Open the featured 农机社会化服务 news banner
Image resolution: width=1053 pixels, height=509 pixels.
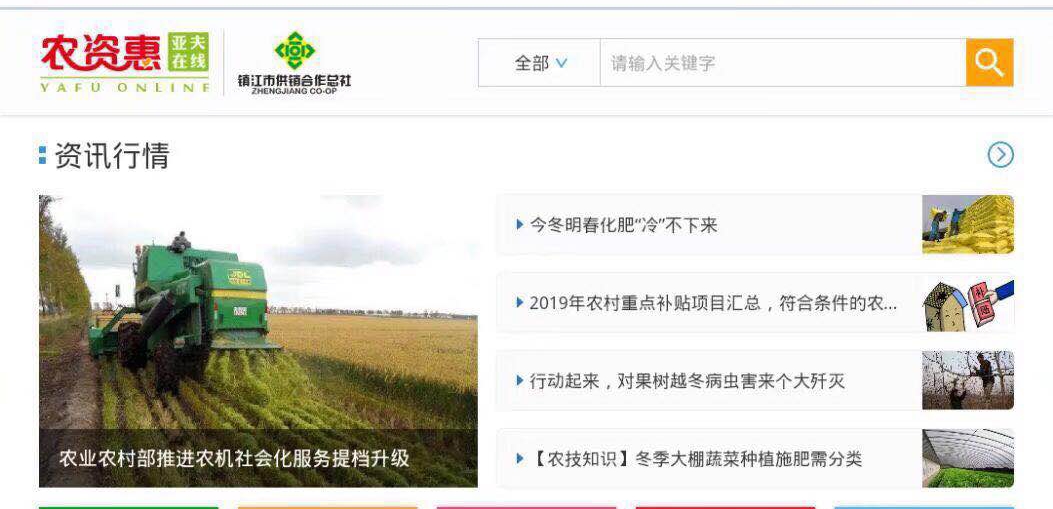coord(258,341)
